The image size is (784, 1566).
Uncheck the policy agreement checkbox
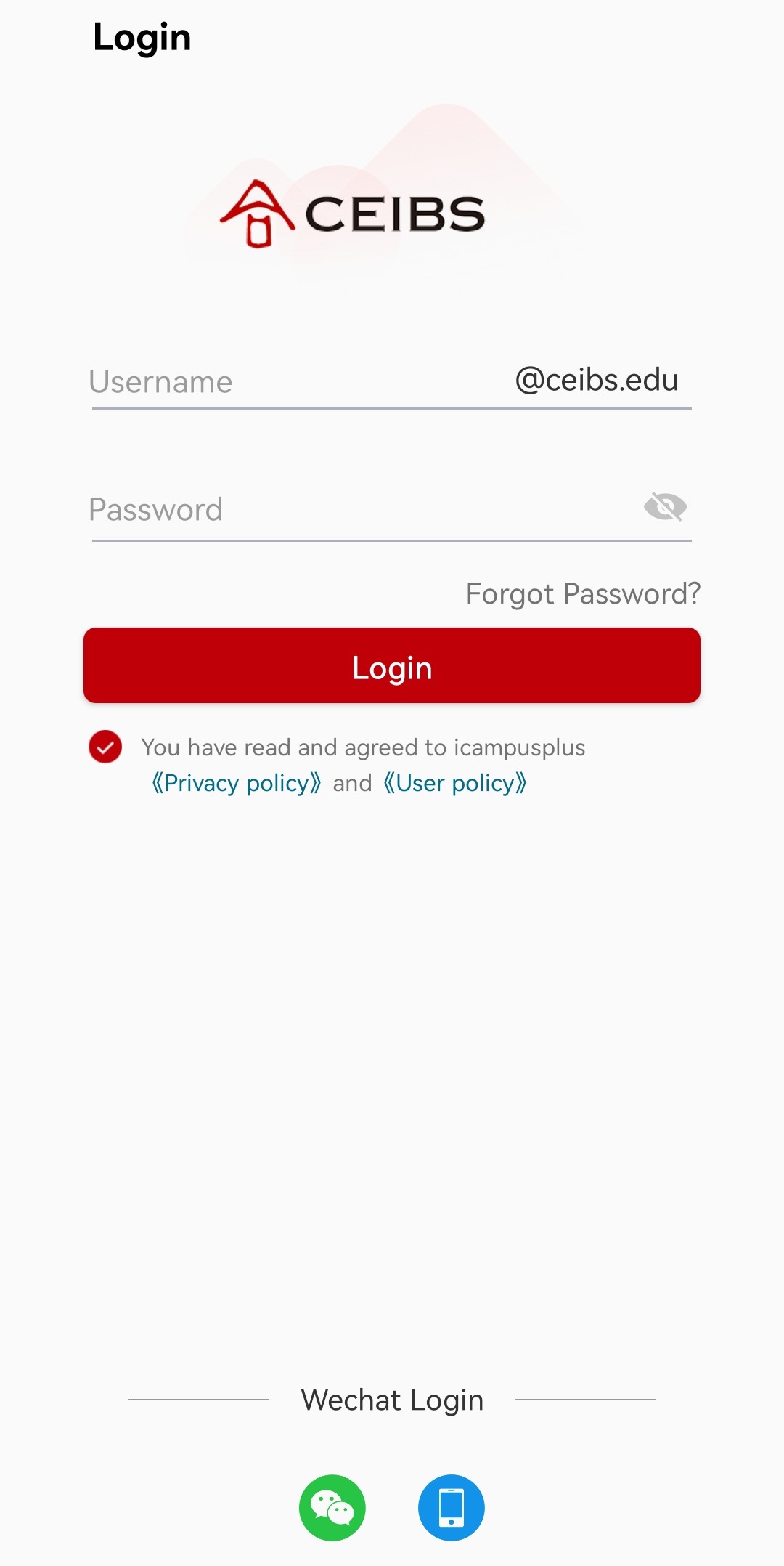coord(105,747)
